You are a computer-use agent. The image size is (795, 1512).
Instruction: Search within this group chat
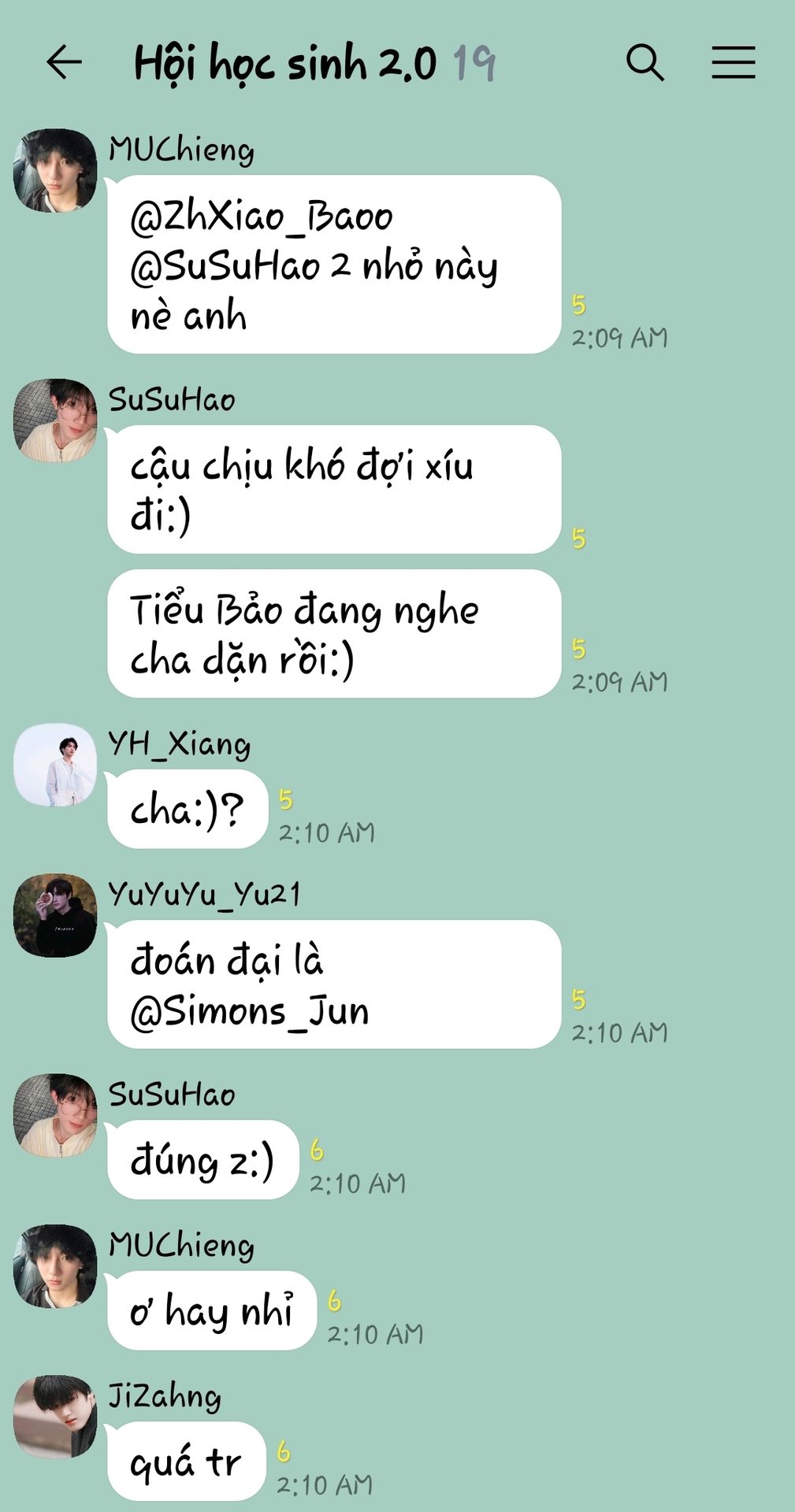click(x=645, y=62)
